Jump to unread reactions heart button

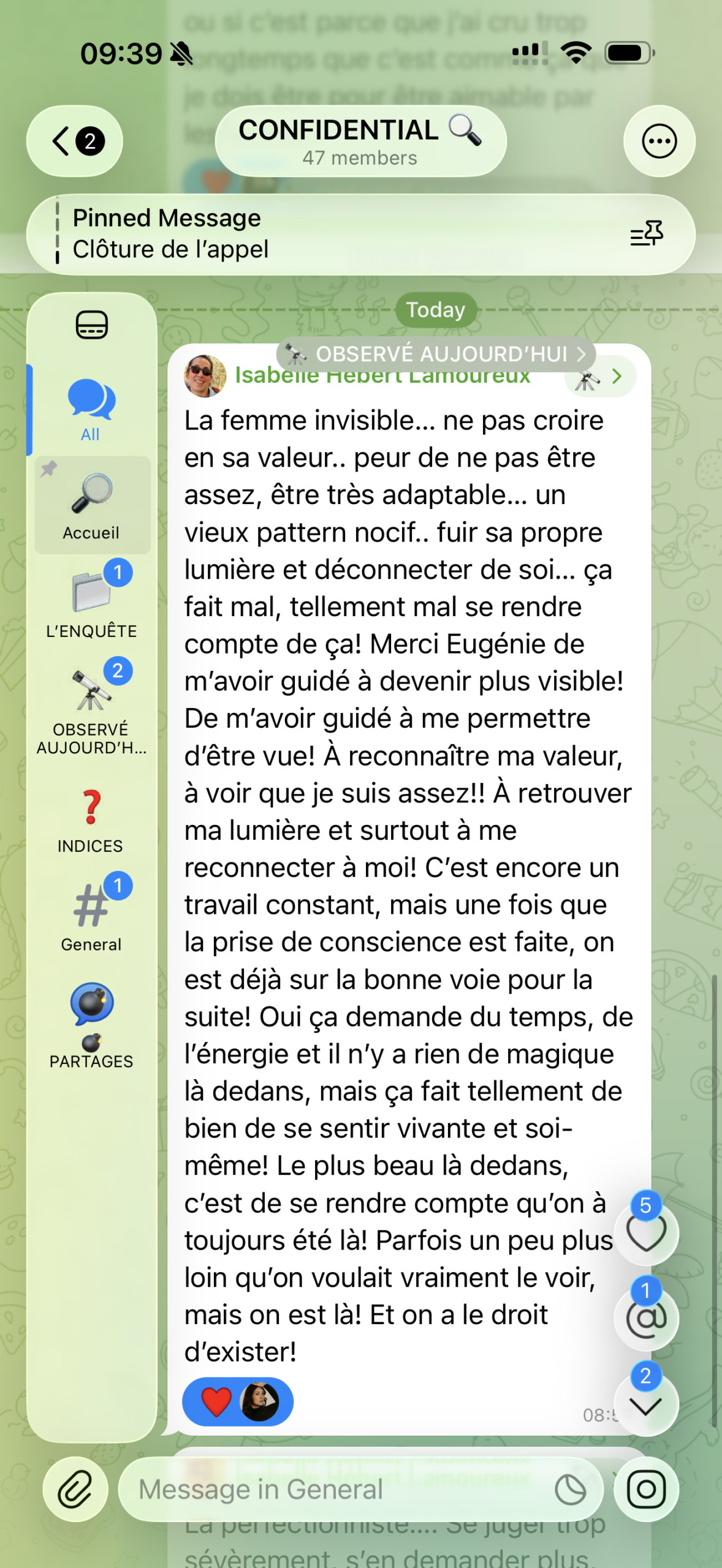646,1232
